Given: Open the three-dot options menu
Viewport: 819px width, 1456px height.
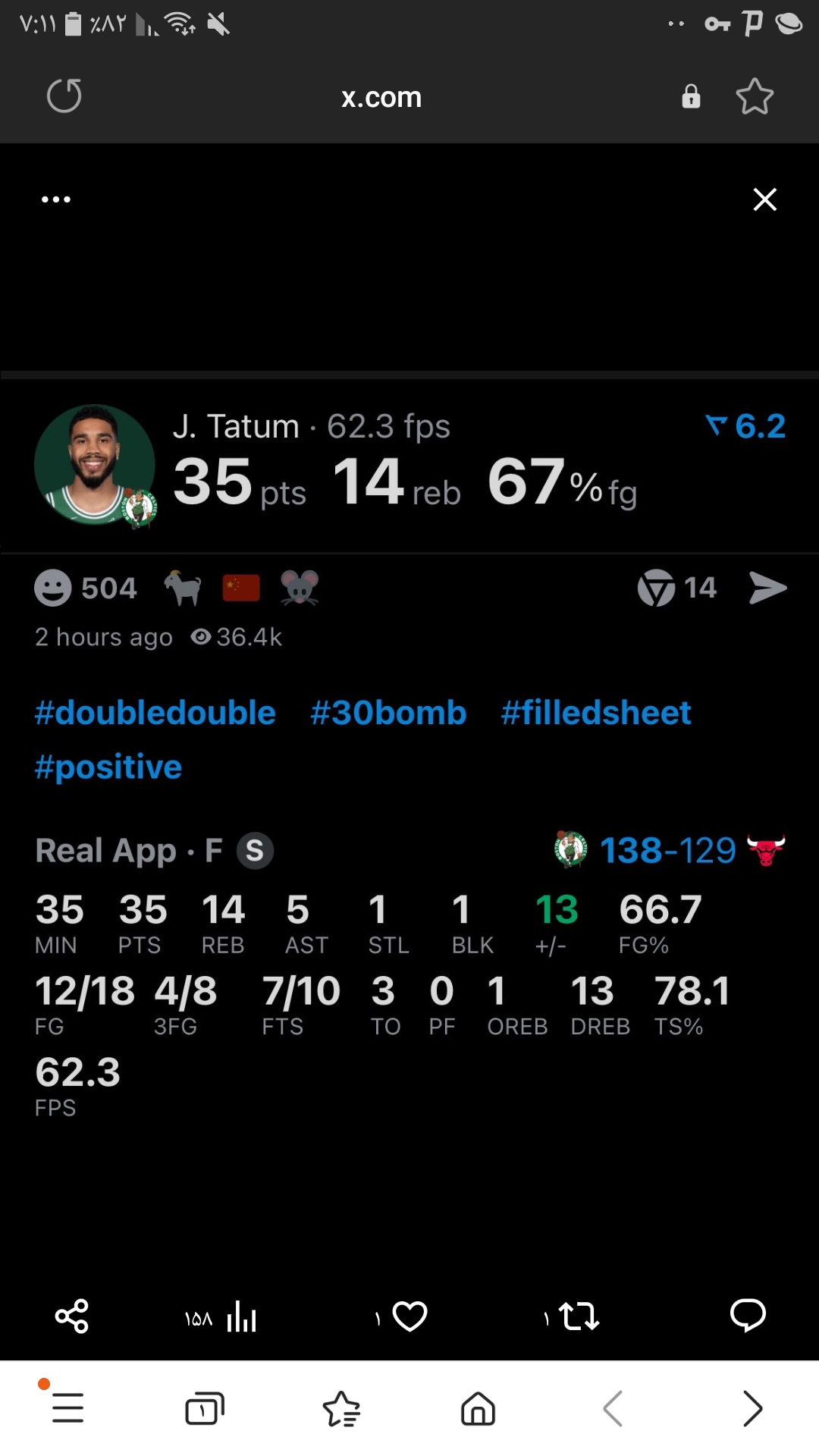Looking at the screenshot, I should coord(56,199).
